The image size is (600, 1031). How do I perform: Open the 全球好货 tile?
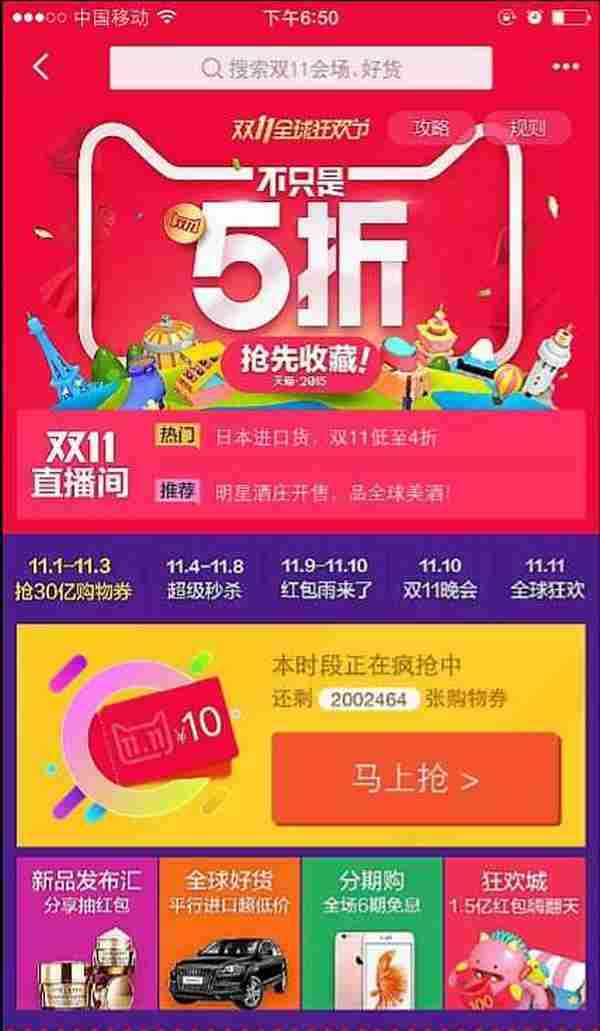click(229, 935)
